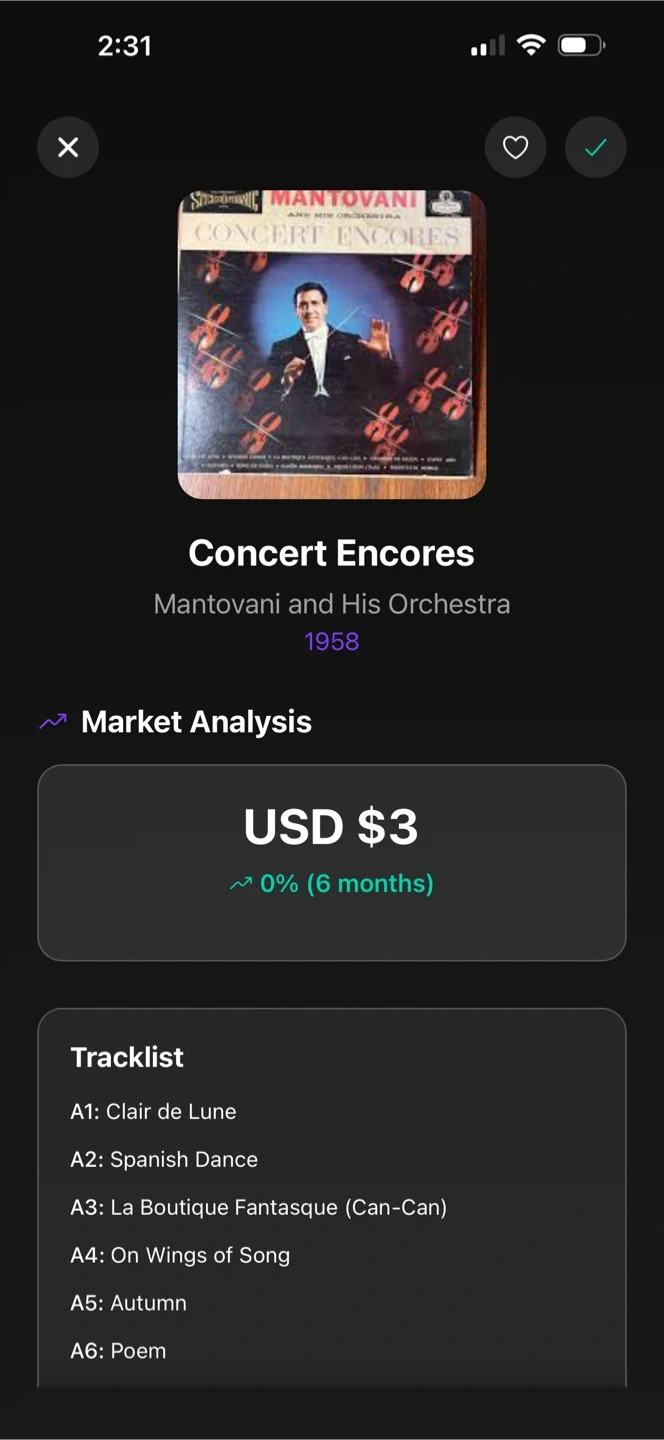Close the record details screen
664x1440 pixels.
tap(68, 148)
